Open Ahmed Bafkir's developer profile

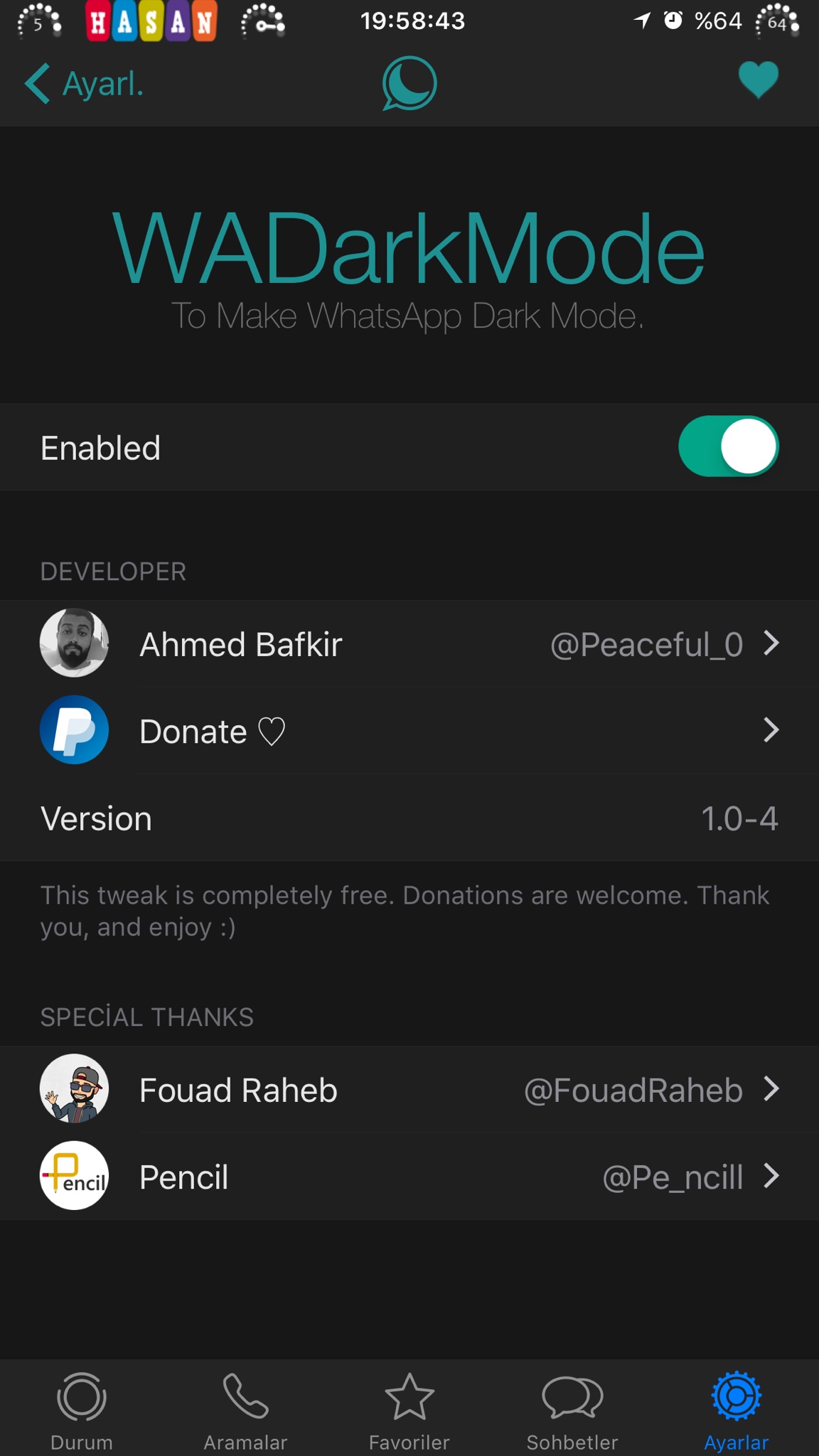pos(409,644)
